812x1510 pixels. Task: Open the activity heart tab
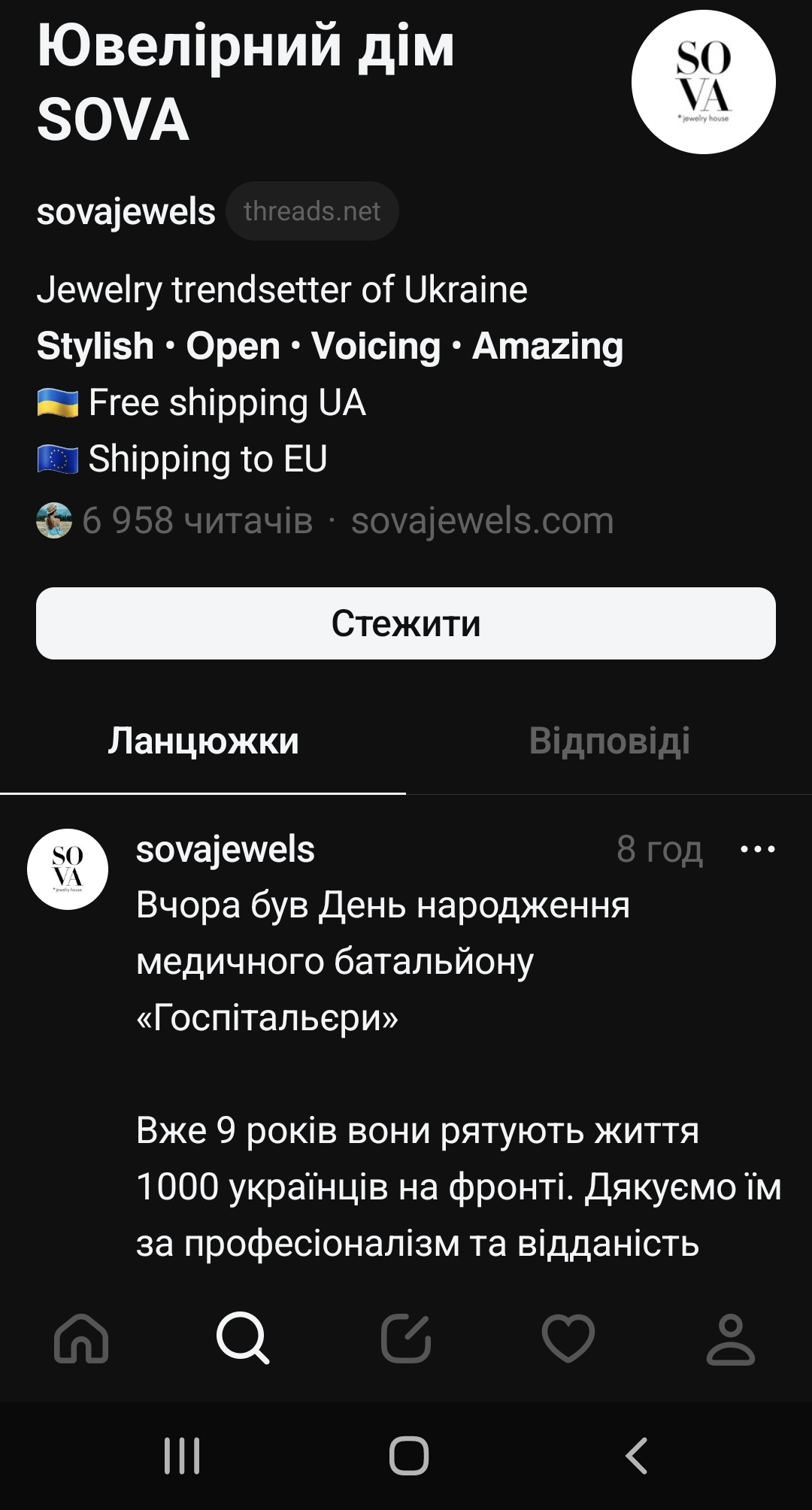point(568,1339)
